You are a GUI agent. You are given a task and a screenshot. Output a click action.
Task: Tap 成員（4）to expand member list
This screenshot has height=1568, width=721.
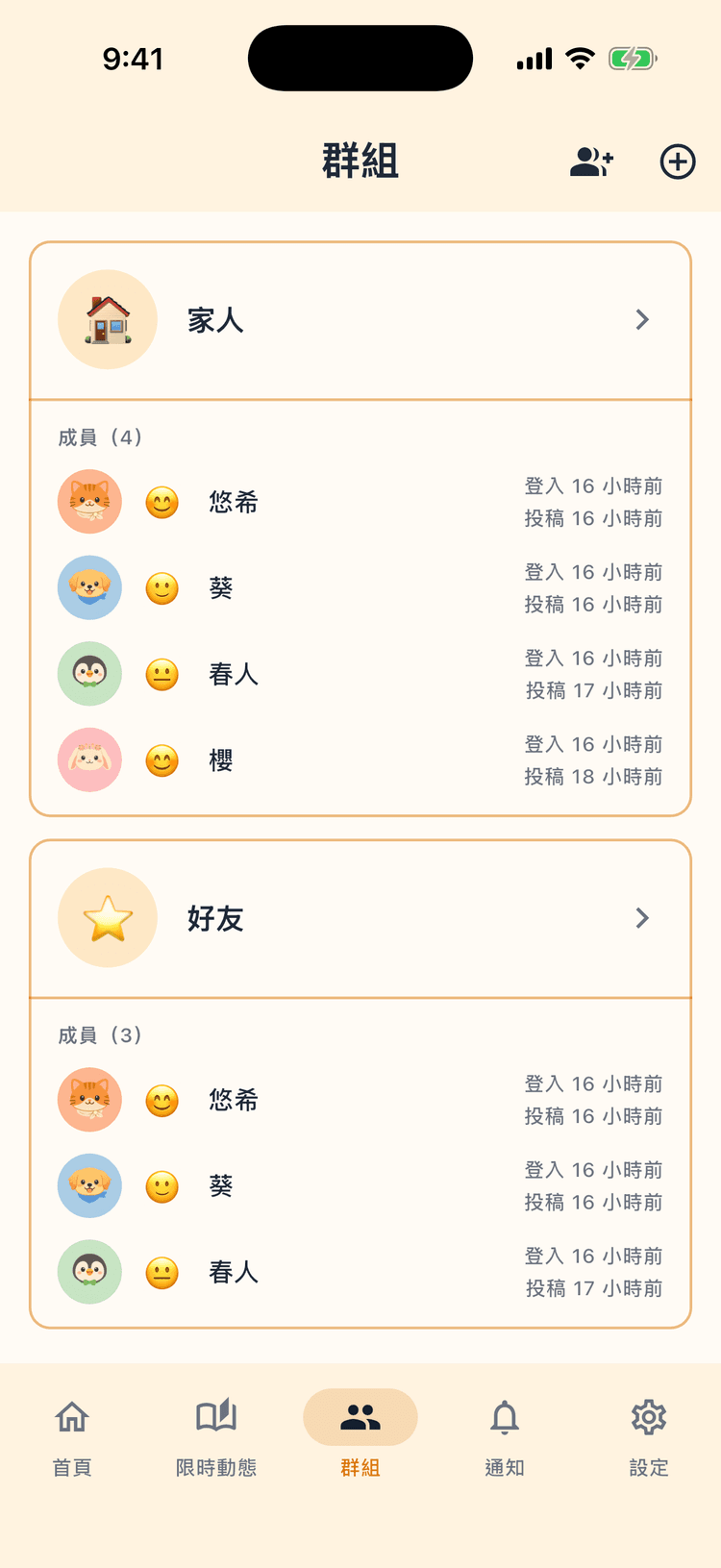(99, 436)
